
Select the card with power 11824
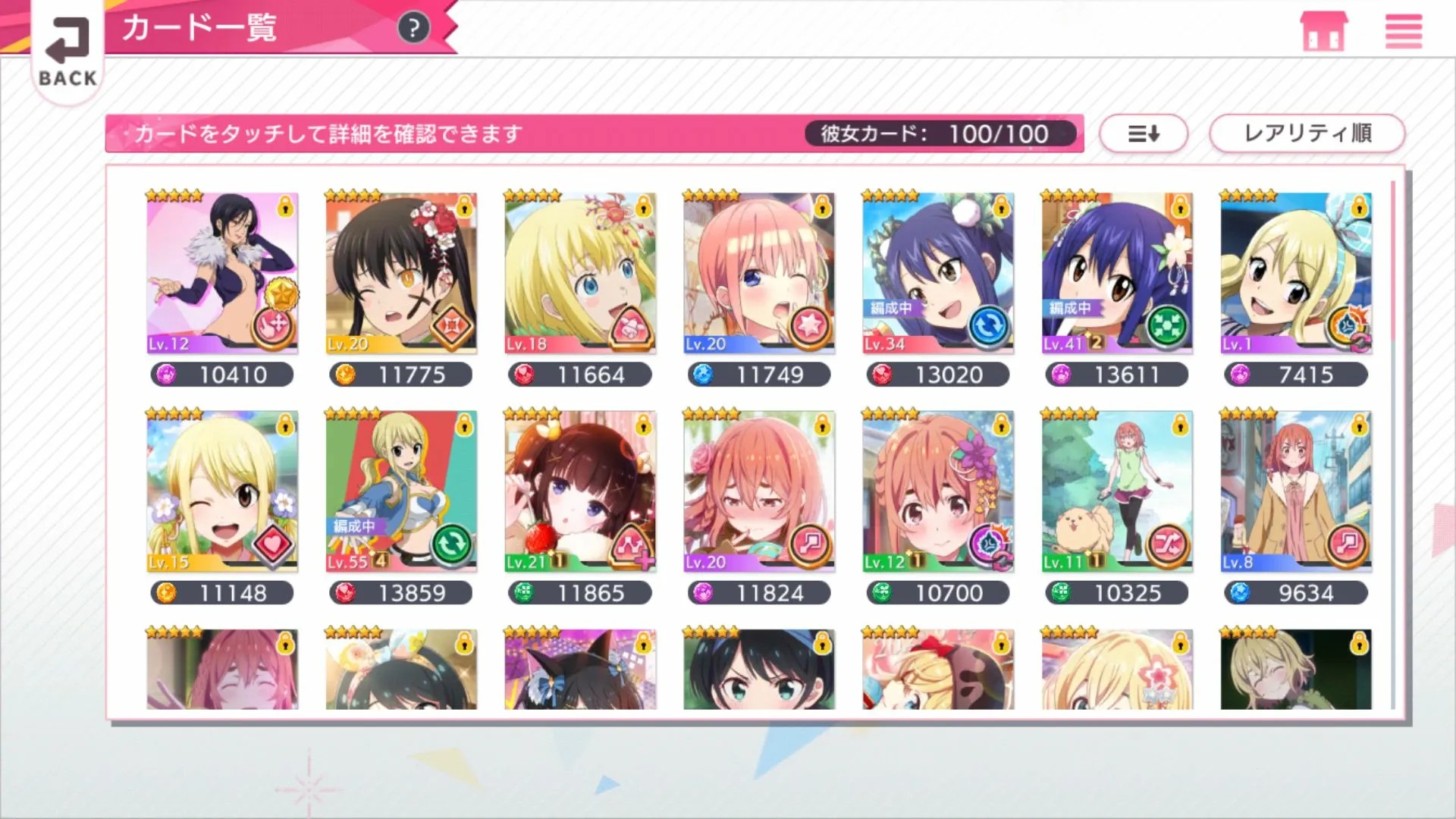pyautogui.click(x=759, y=491)
